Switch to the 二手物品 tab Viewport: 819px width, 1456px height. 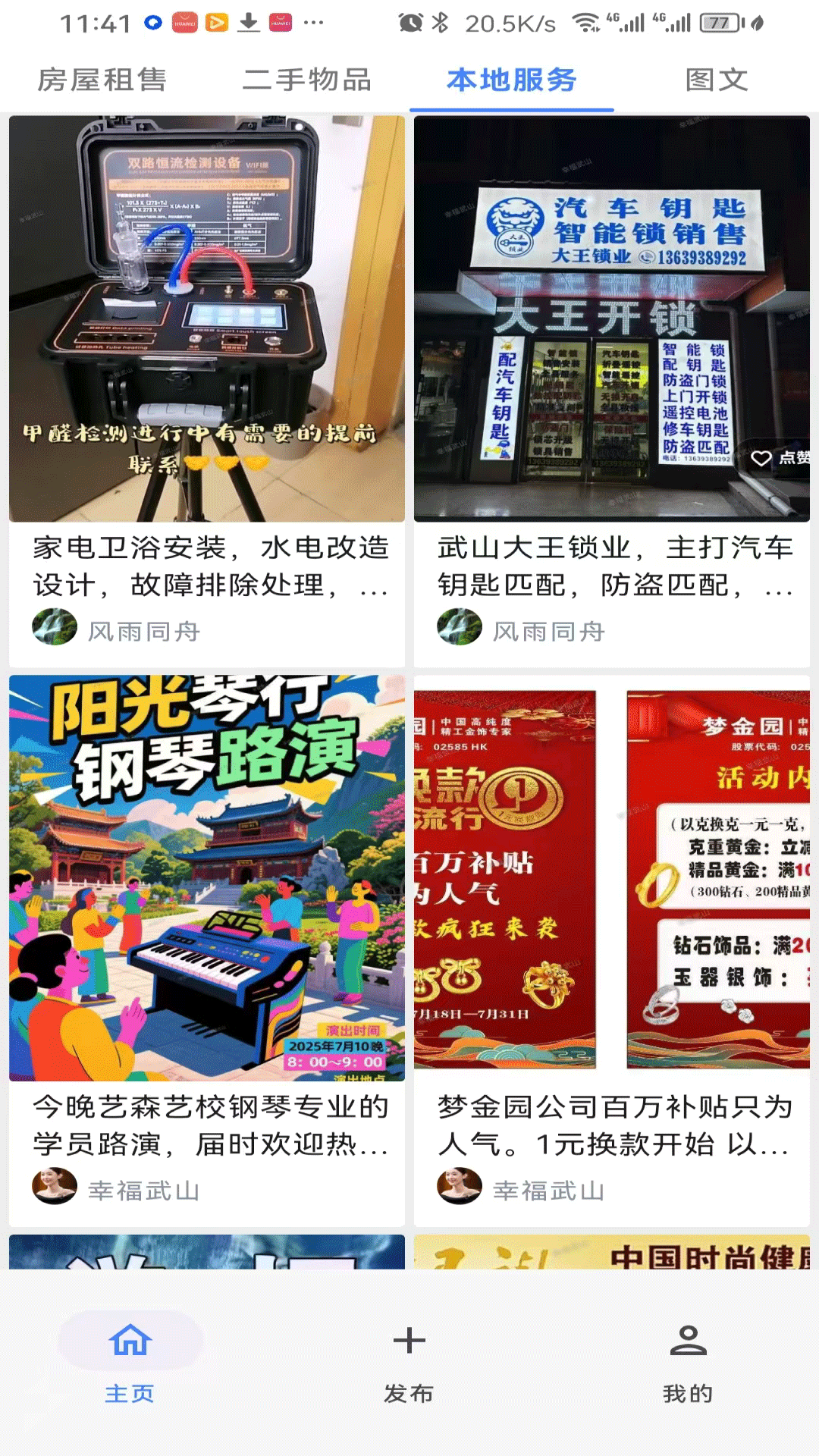(307, 80)
